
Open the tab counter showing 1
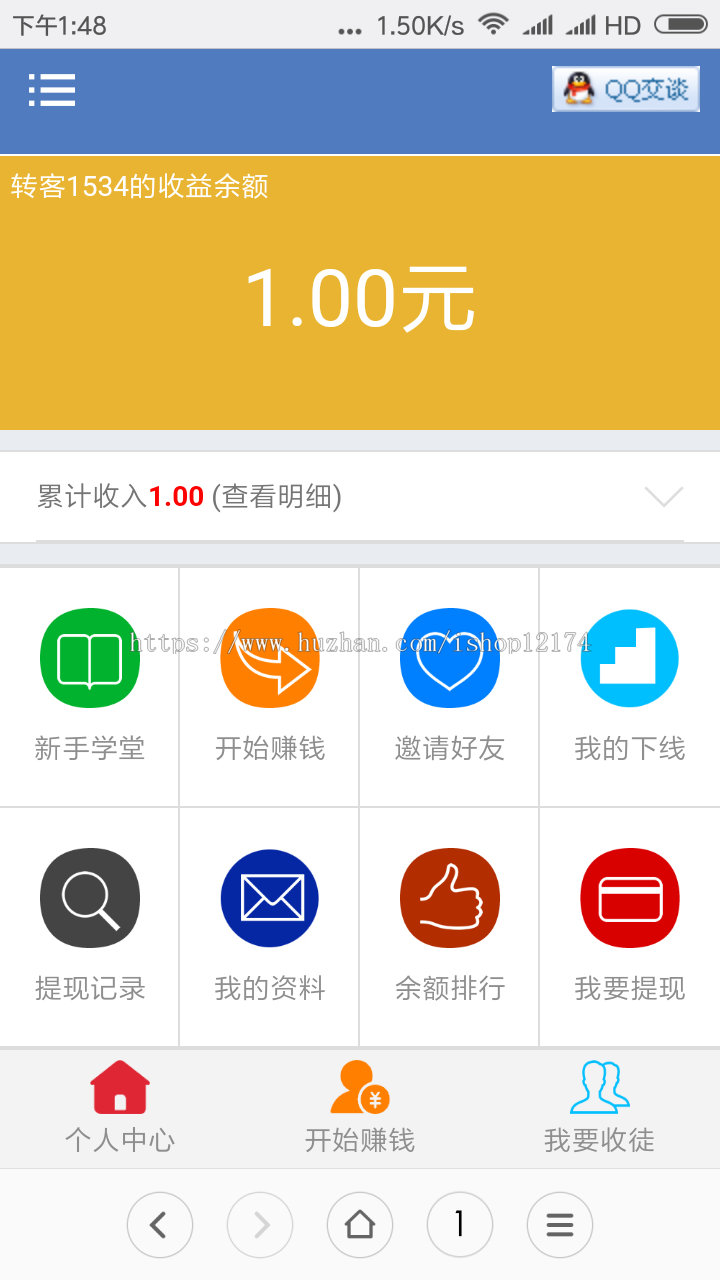[460, 1224]
